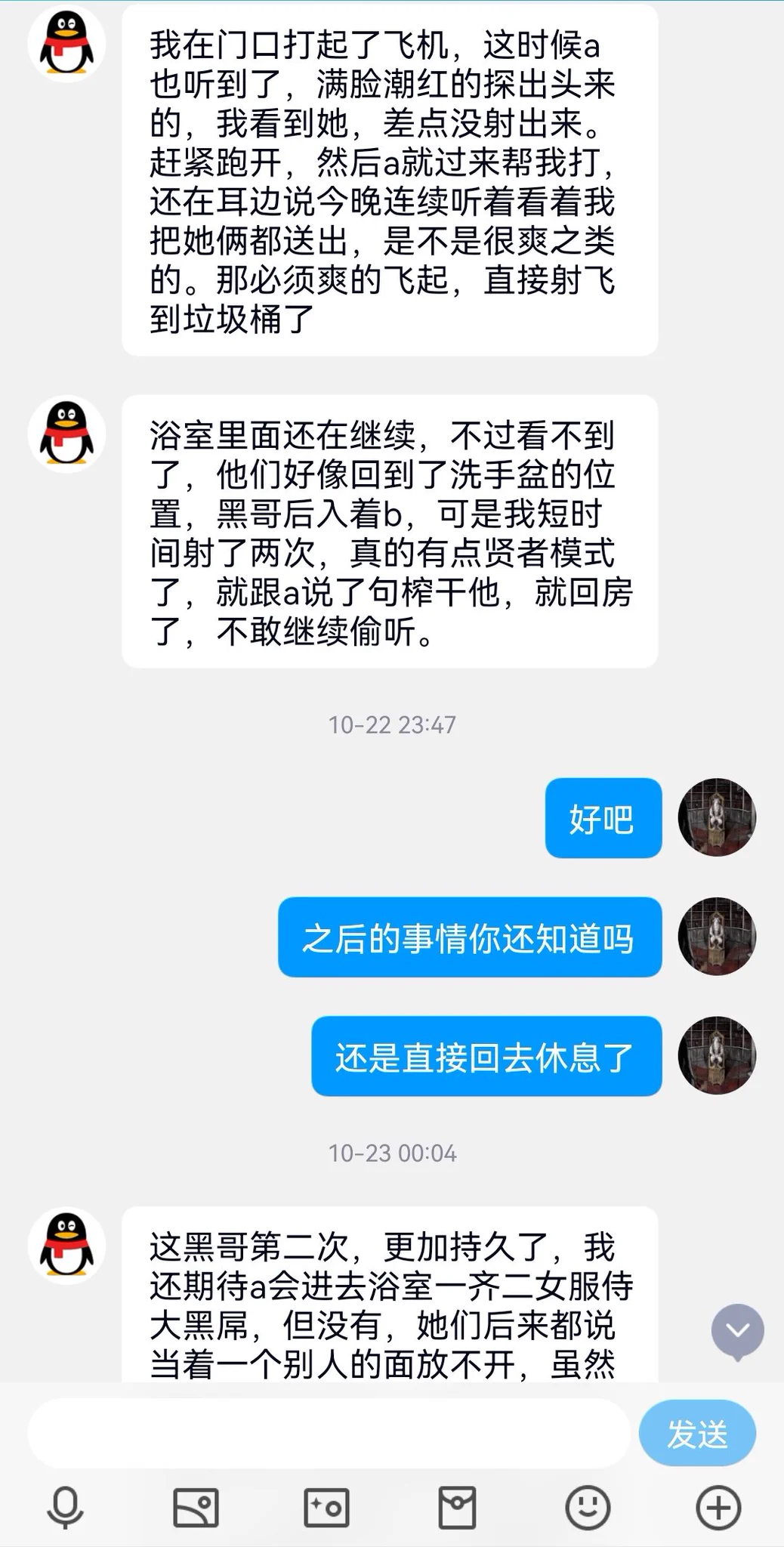The image size is (784, 1547).
Task: Tap the message input field
Action: point(329,1433)
